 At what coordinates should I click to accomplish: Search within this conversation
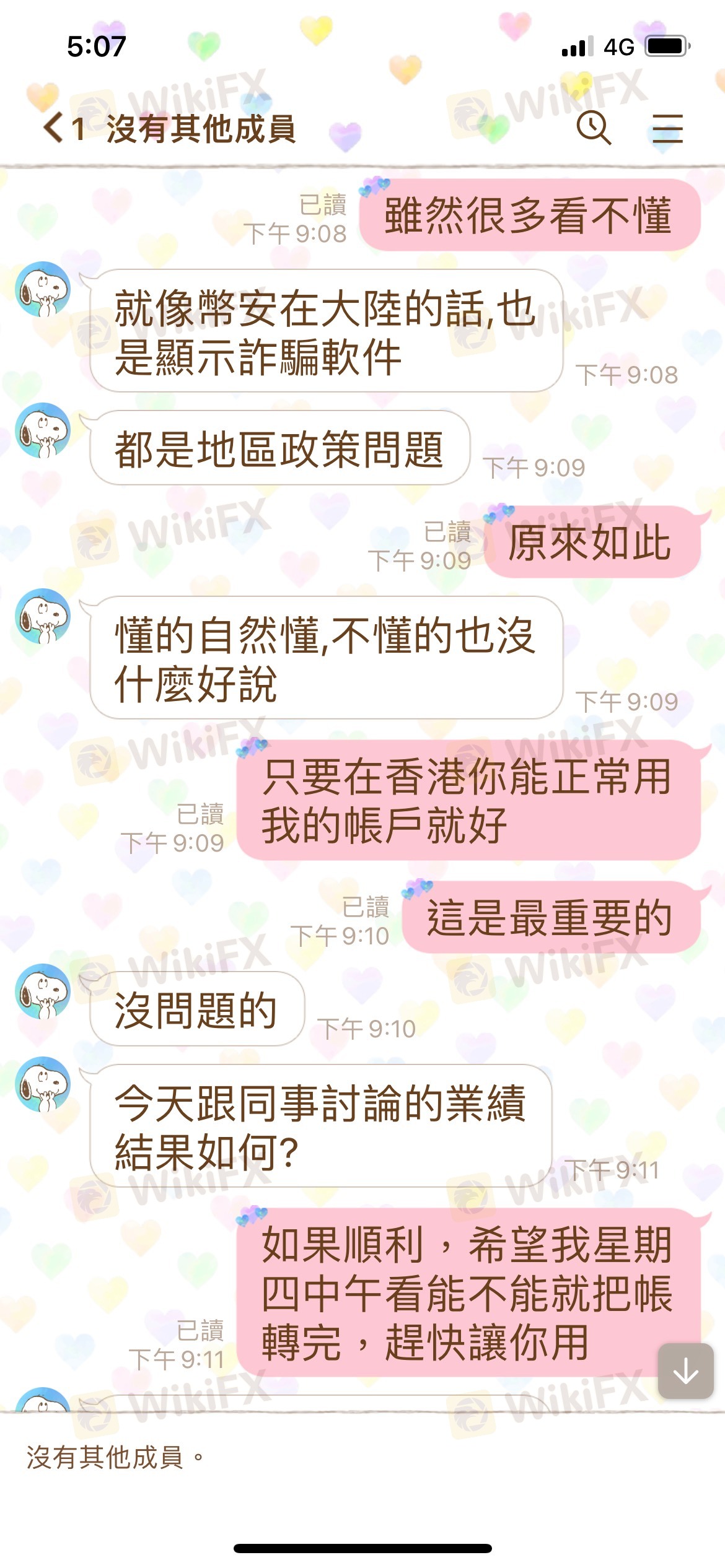click(x=594, y=128)
